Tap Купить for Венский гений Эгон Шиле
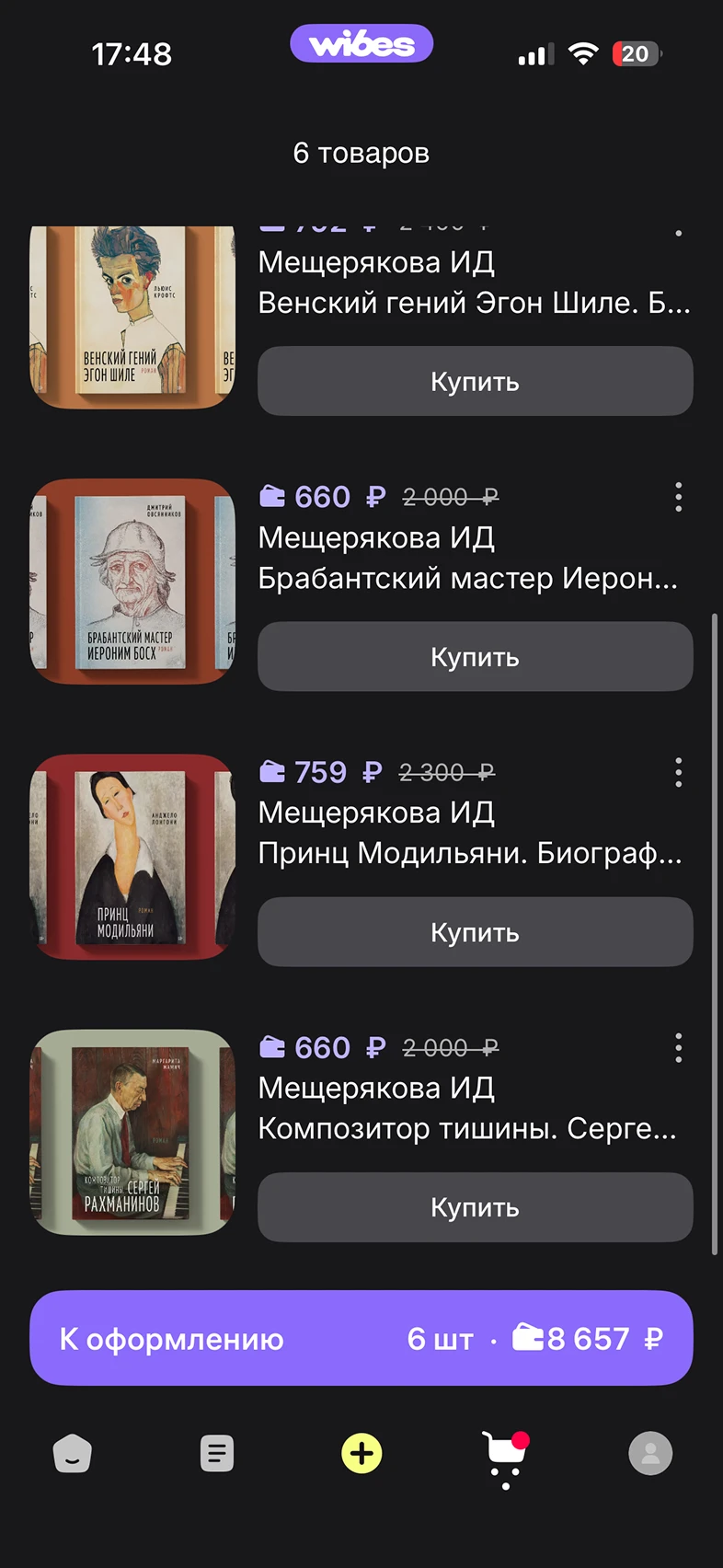This screenshot has height=1568, width=723. click(x=475, y=381)
